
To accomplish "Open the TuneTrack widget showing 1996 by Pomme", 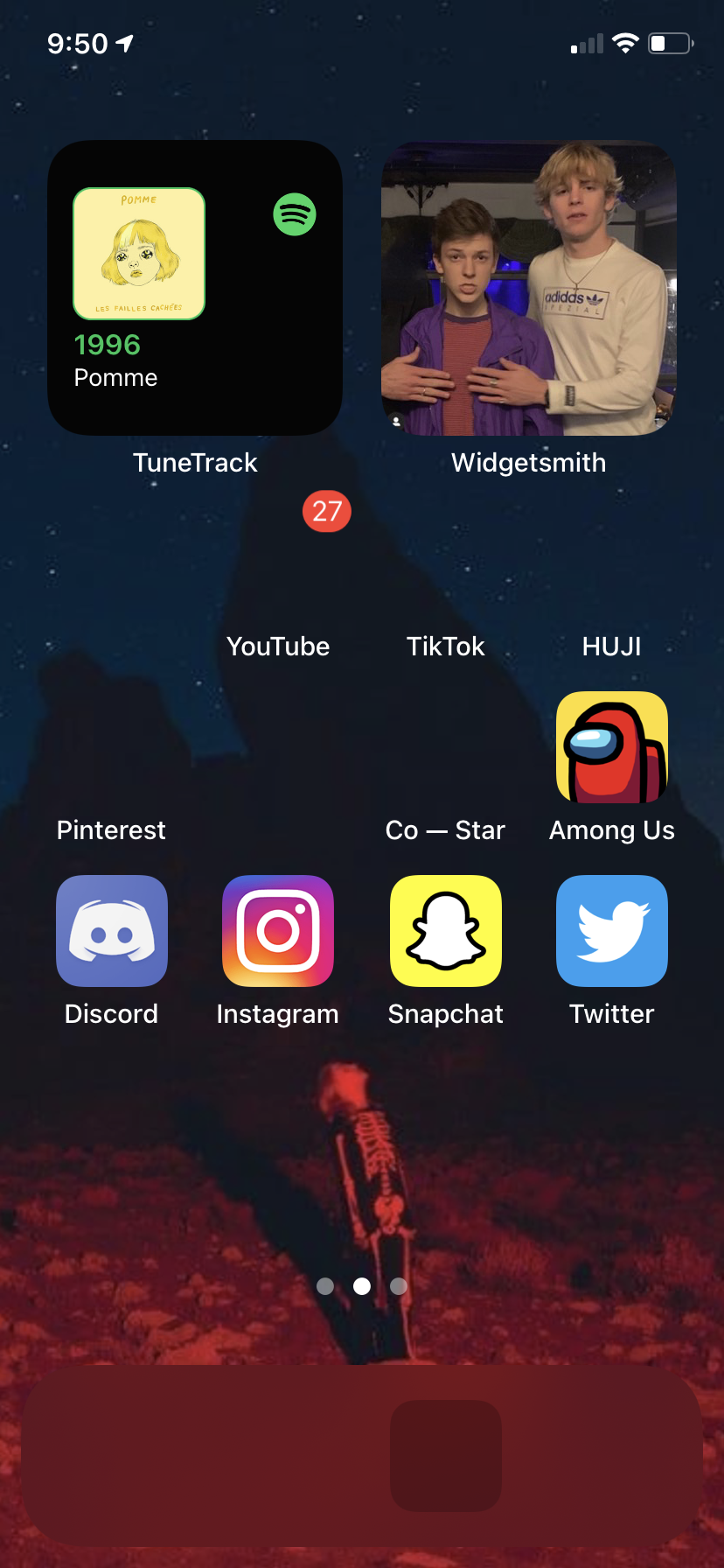I will click(x=195, y=288).
